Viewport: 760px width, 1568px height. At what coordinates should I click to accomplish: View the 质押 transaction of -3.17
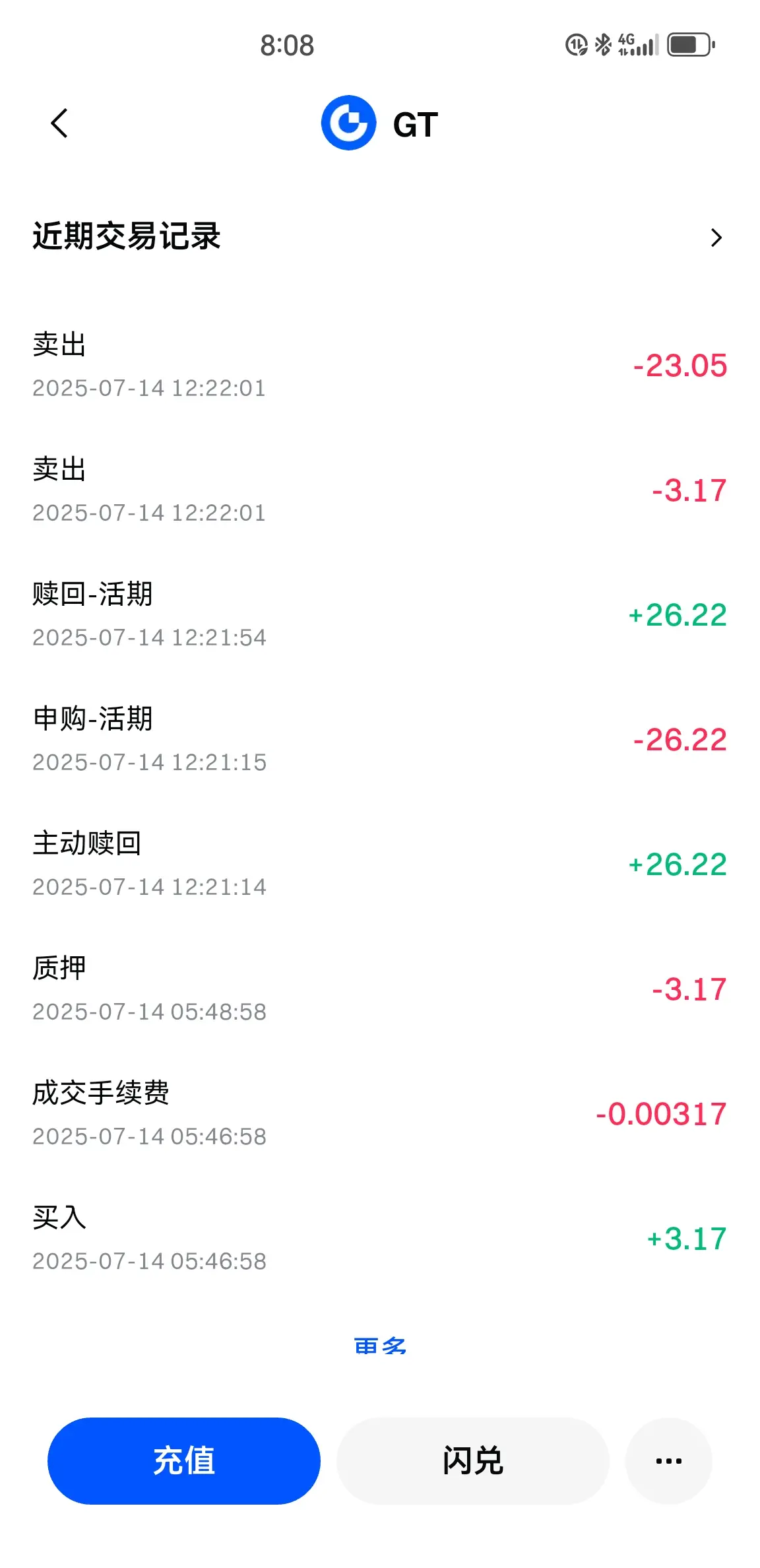[379, 989]
